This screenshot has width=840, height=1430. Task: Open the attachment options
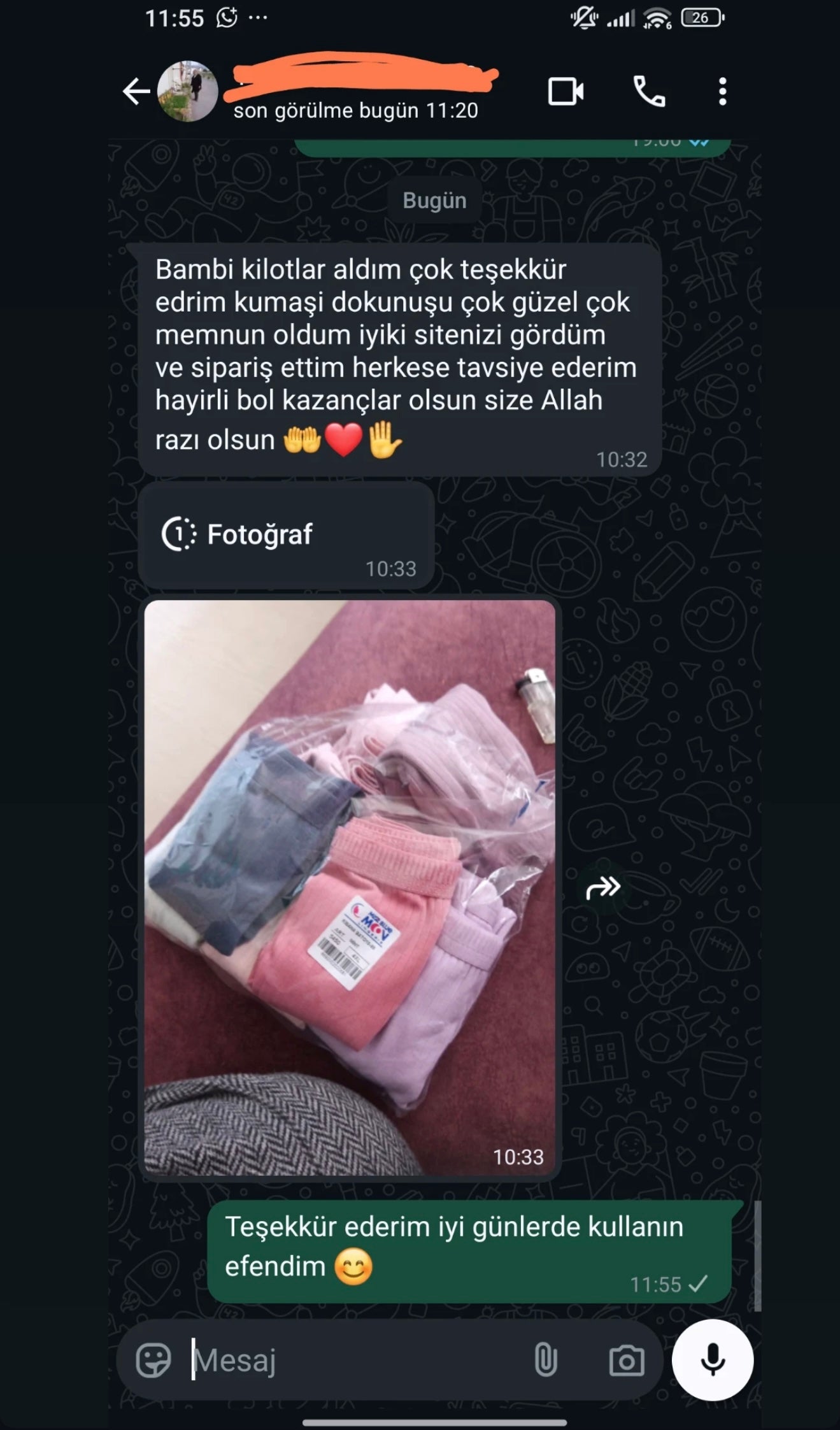pos(545,1361)
